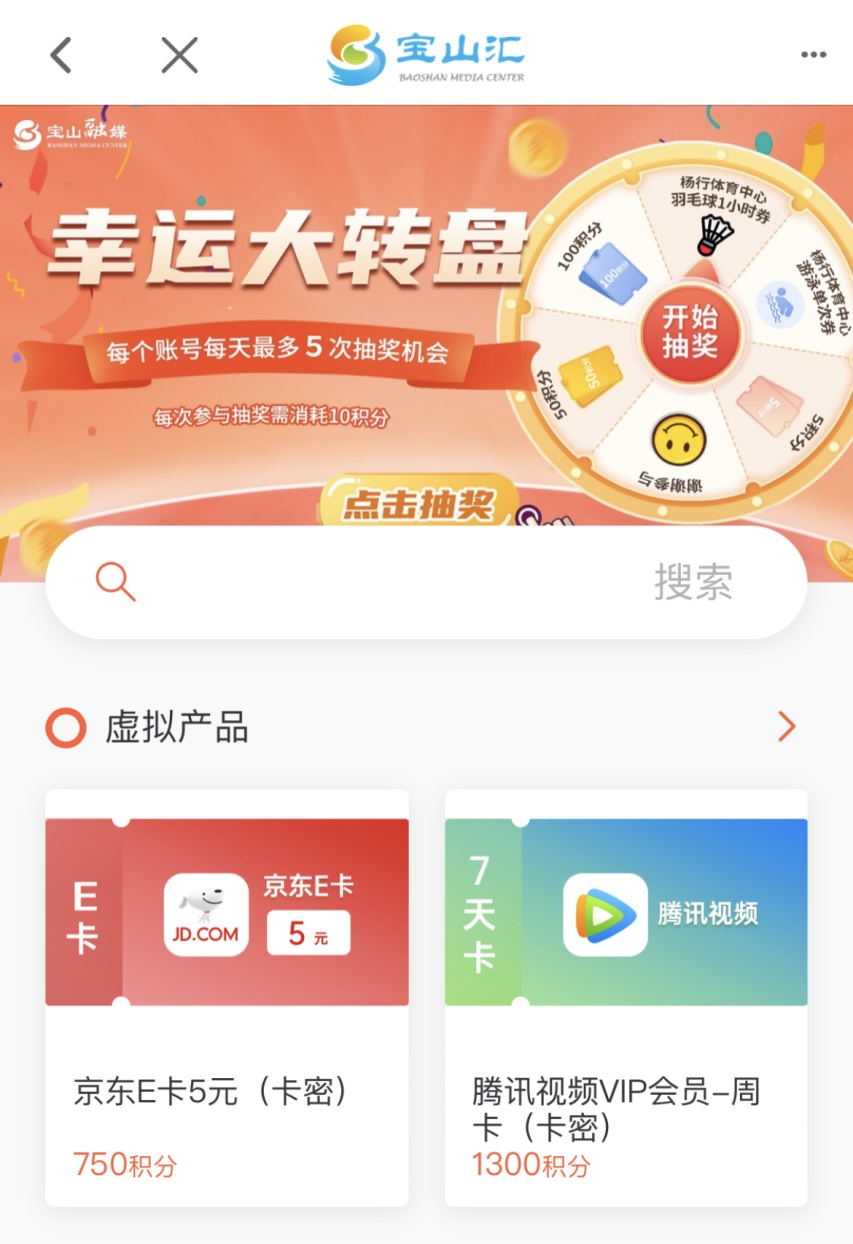Close the page with the X
The height and width of the screenshot is (1244, 853).
[180, 55]
